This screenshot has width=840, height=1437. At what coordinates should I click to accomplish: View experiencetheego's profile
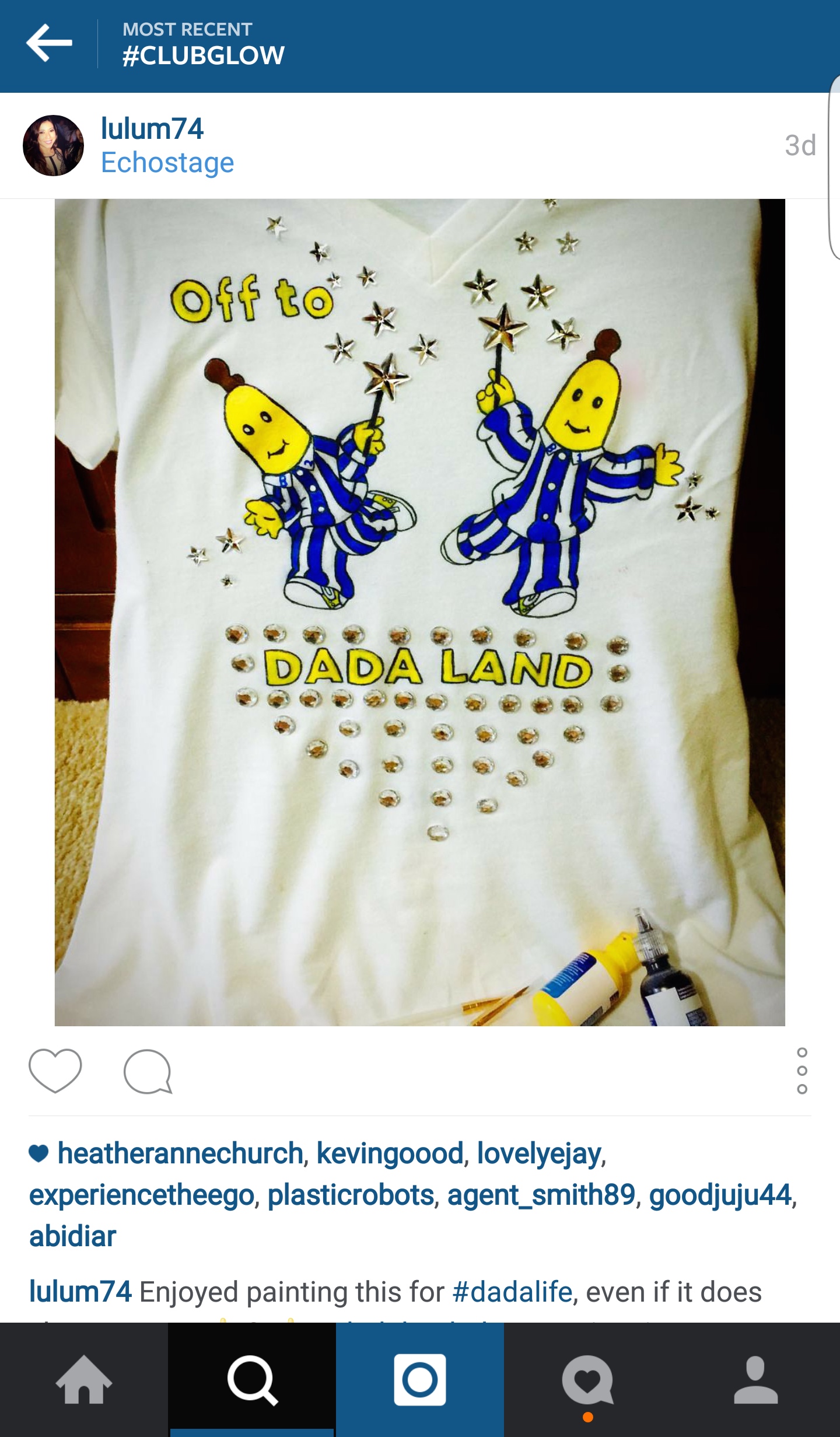[x=142, y=1195]
